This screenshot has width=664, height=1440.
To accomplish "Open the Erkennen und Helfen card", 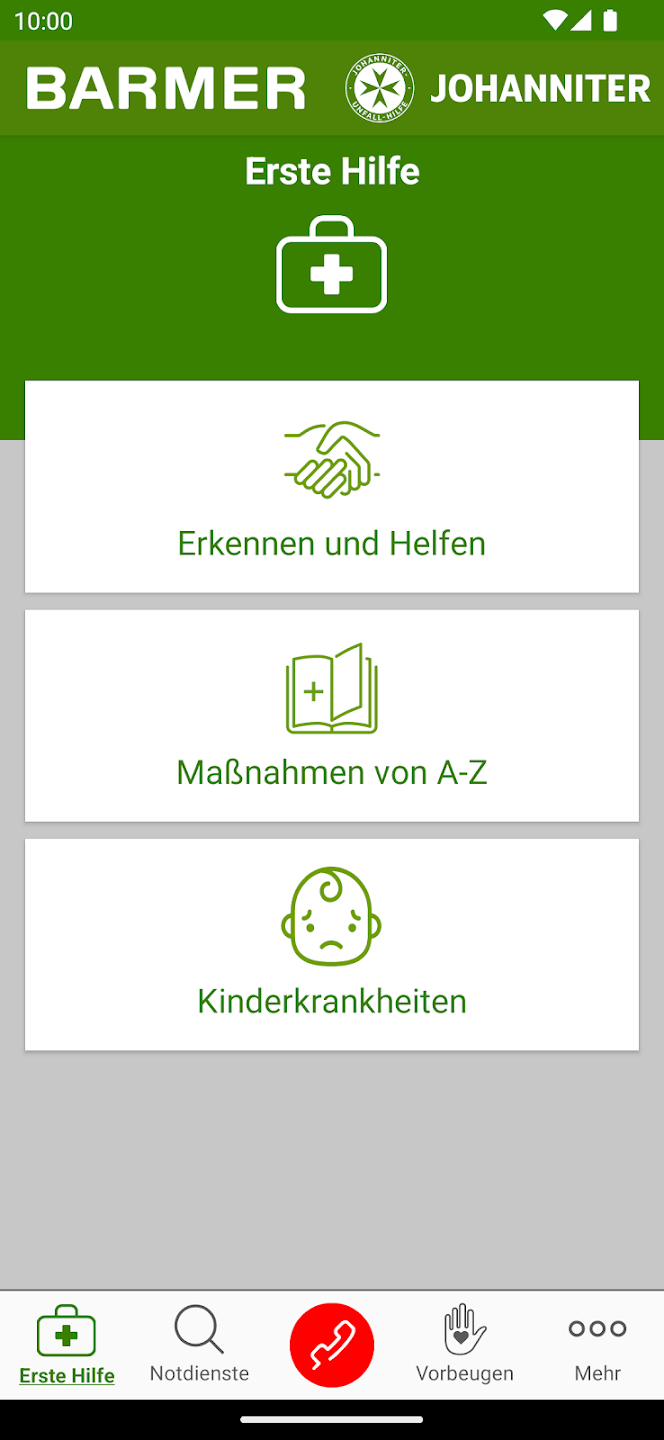I will click(x=332, y=487).
